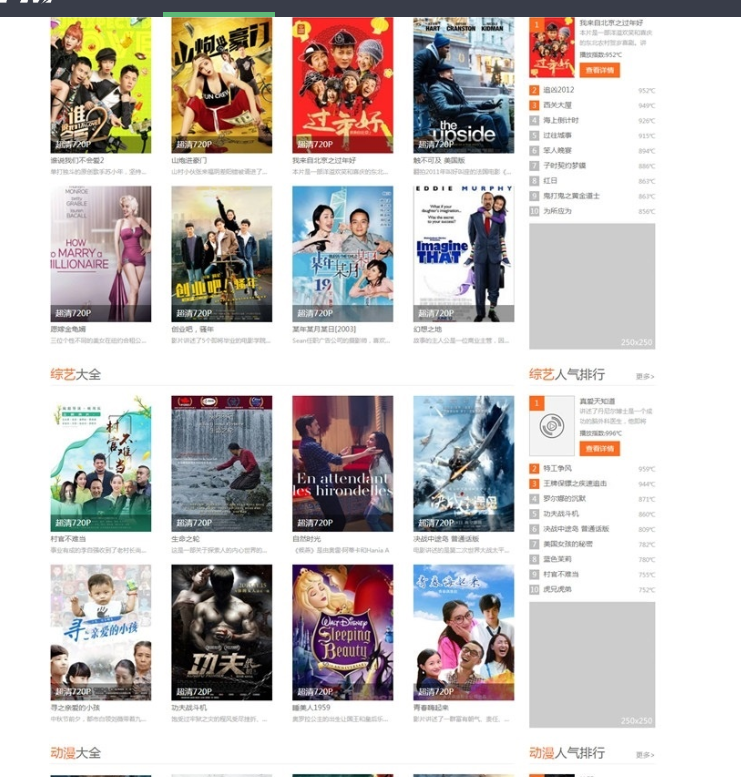The image size is (741, 777).
Task: Open How to Marry a Millionaire poster
Action: [x=100, y=253]
